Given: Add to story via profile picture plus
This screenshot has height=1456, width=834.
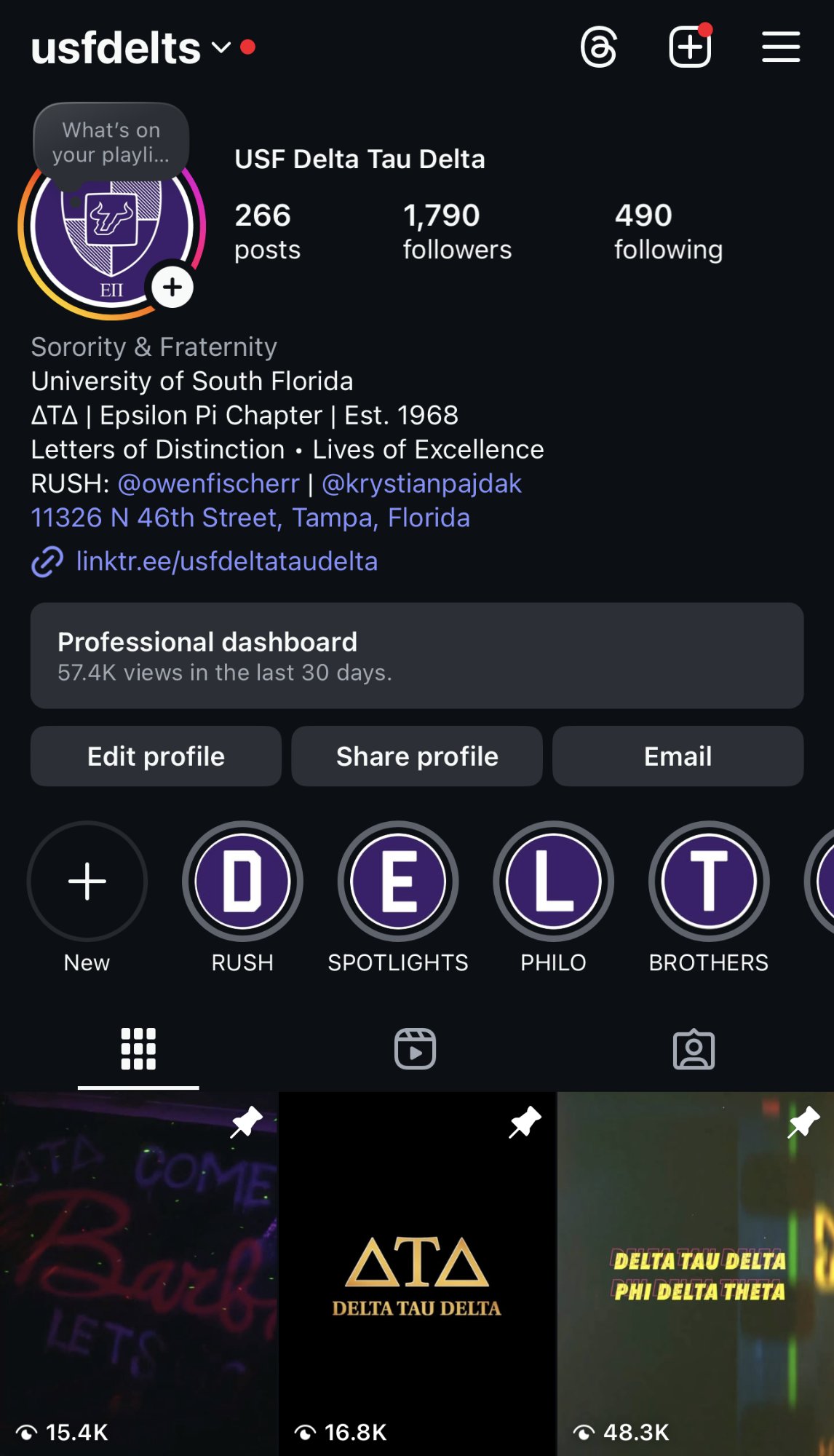Looking at the screenshot, I should pyautogui.click(x=172, y=288).
